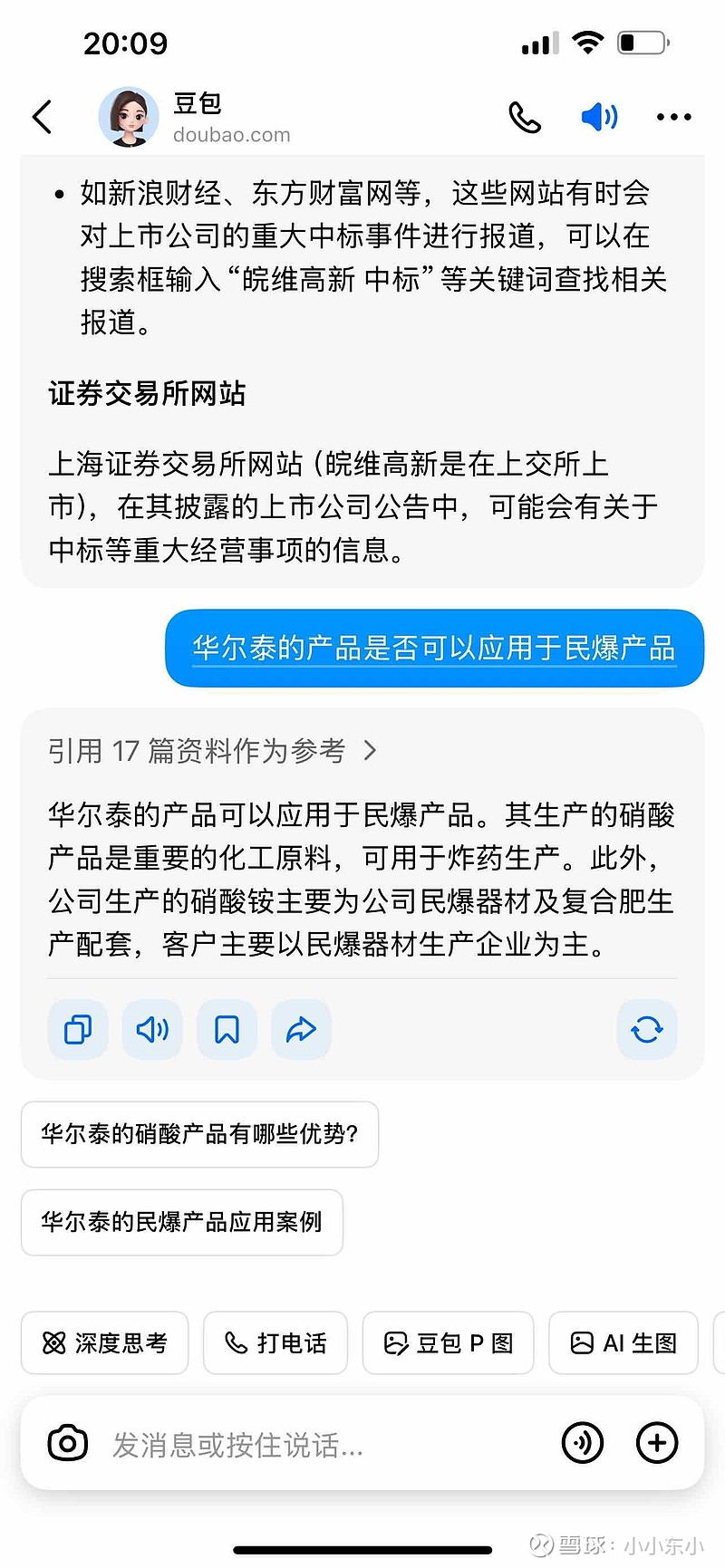725x1568 pixels.
Task: Enable 深度思考 mode
Action: point(105,1342)
